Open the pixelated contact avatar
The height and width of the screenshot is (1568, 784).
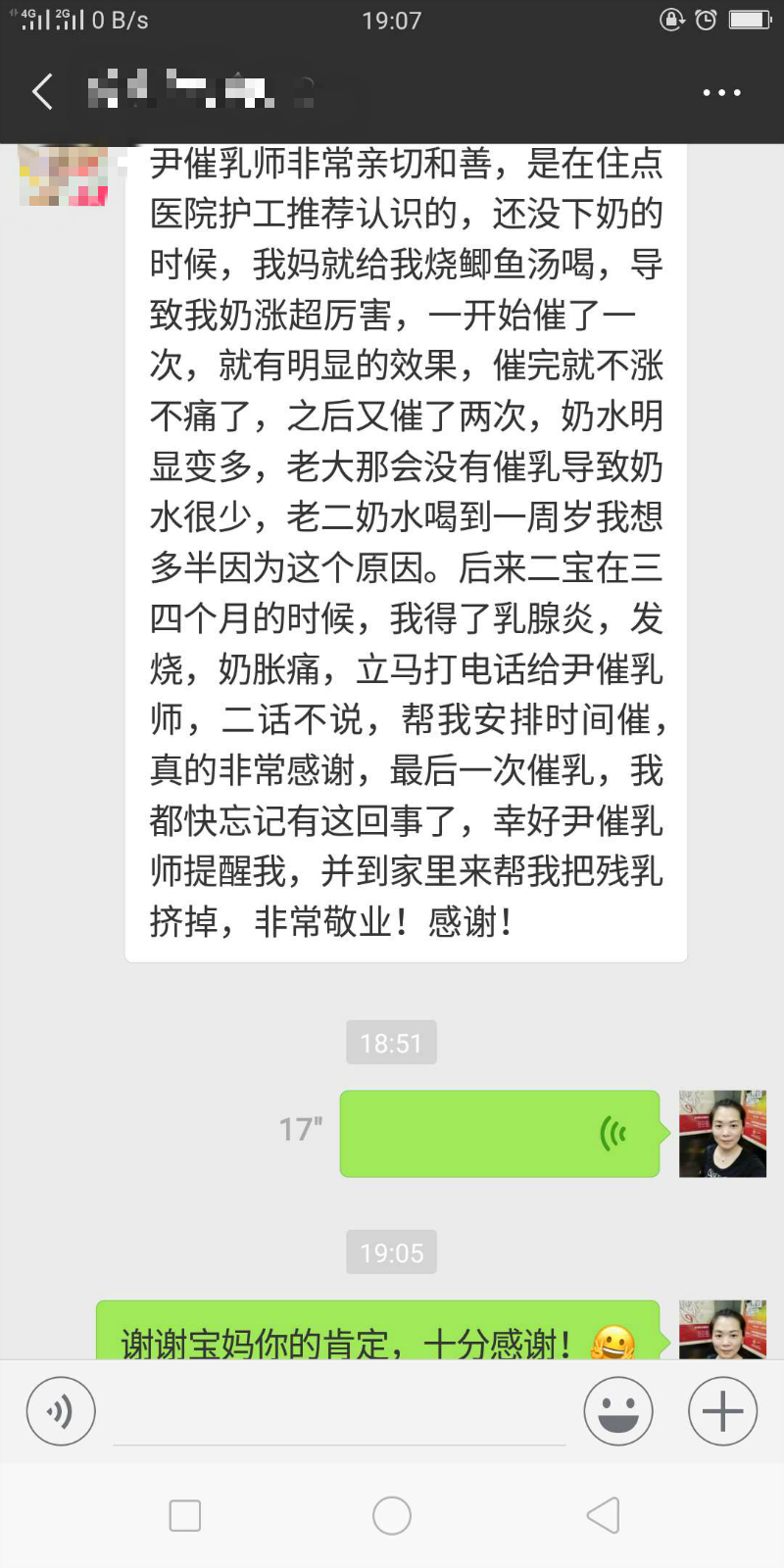tap(63, 176)
